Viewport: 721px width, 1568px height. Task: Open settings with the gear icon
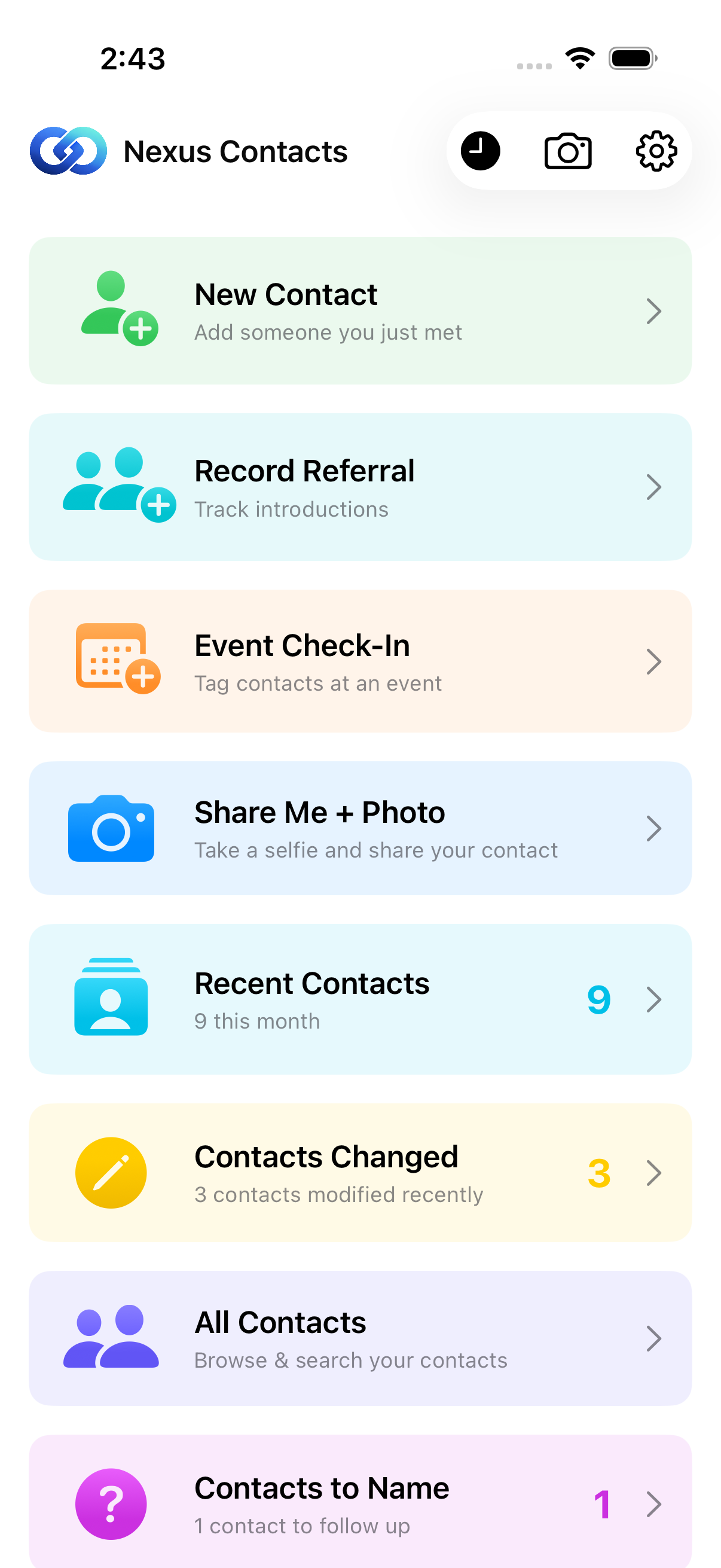point(655,150)
